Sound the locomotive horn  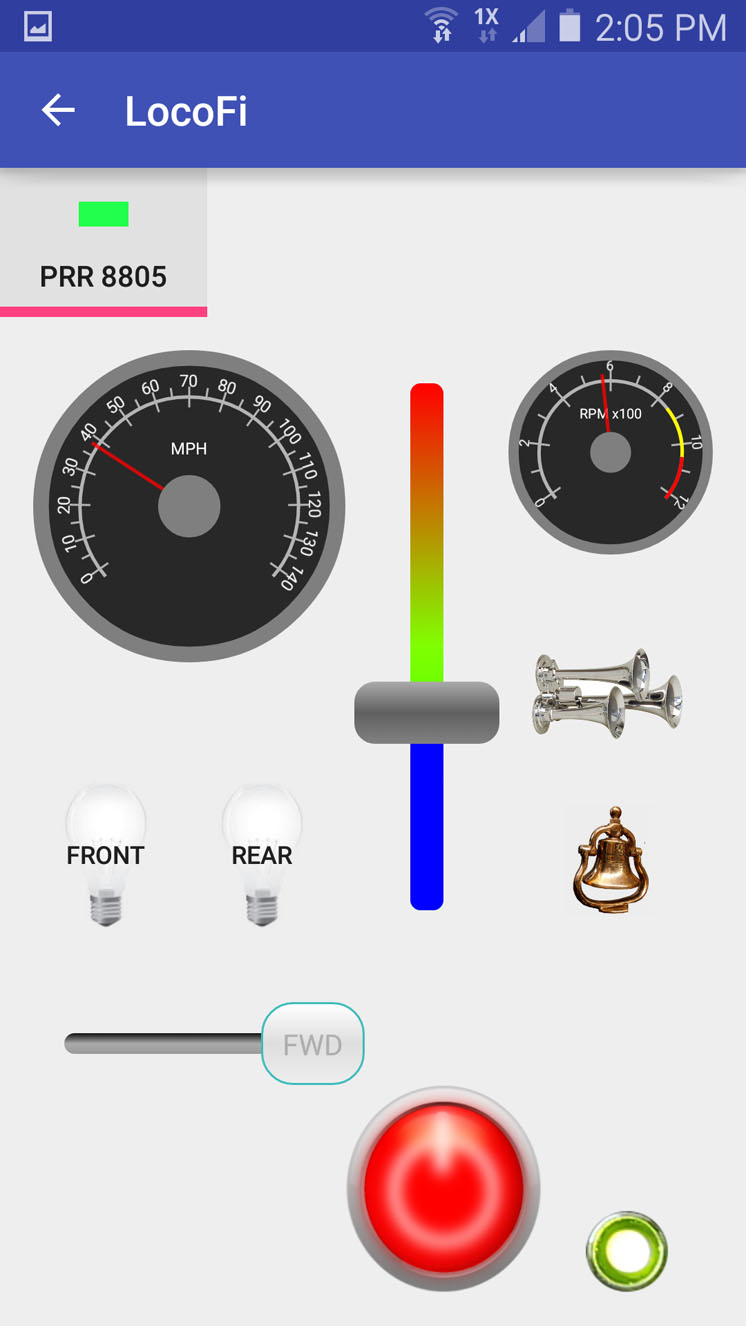(607, 694)
